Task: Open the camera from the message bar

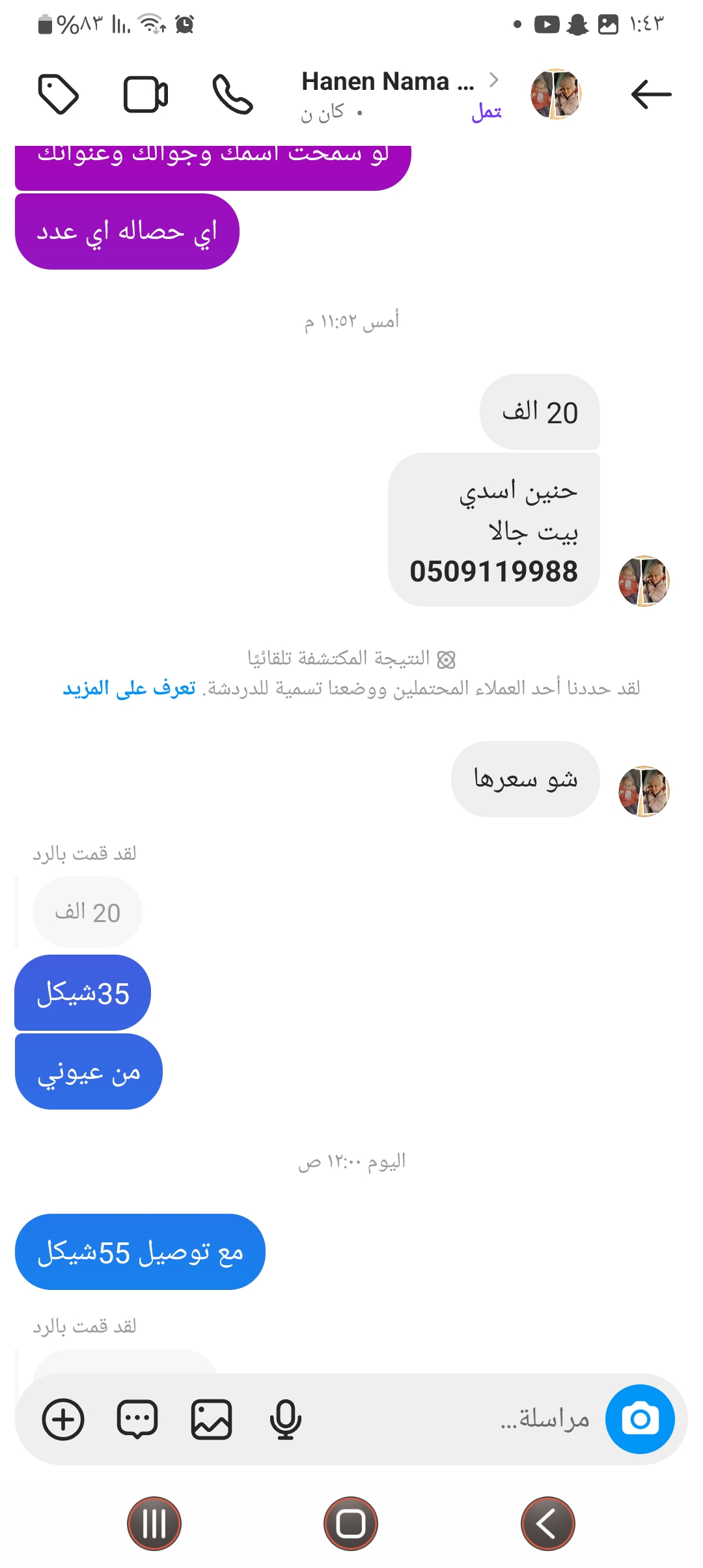Action: click(x=639, y=1420)
